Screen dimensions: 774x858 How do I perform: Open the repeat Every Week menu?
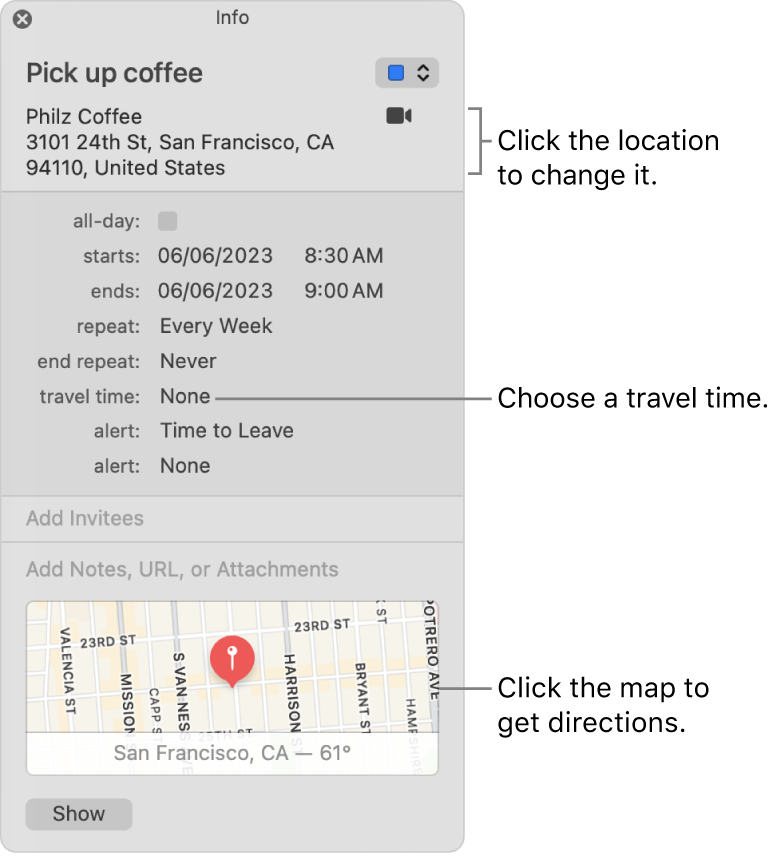pyautogui.click(x=216, y=326)
